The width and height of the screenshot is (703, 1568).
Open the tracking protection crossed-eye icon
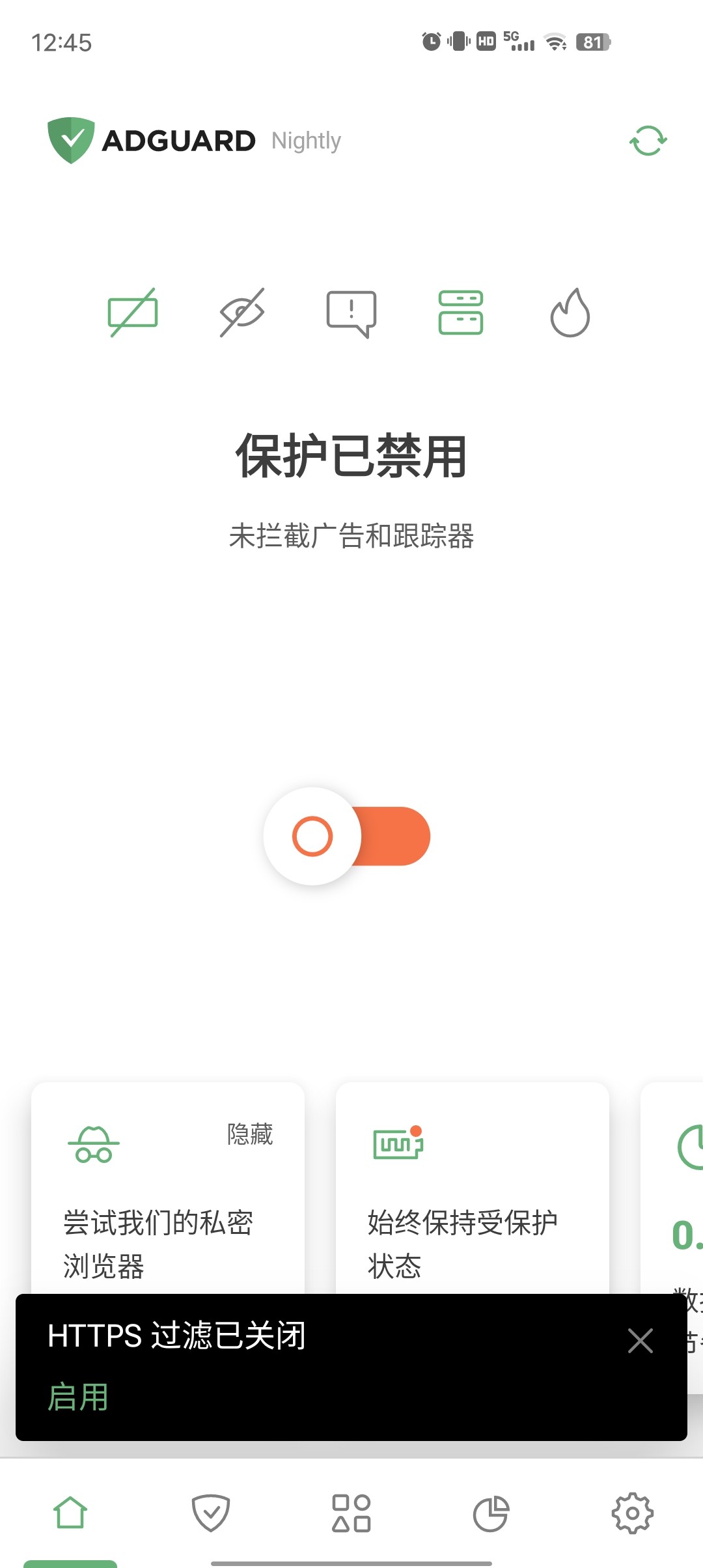click(x=242, y=313)
